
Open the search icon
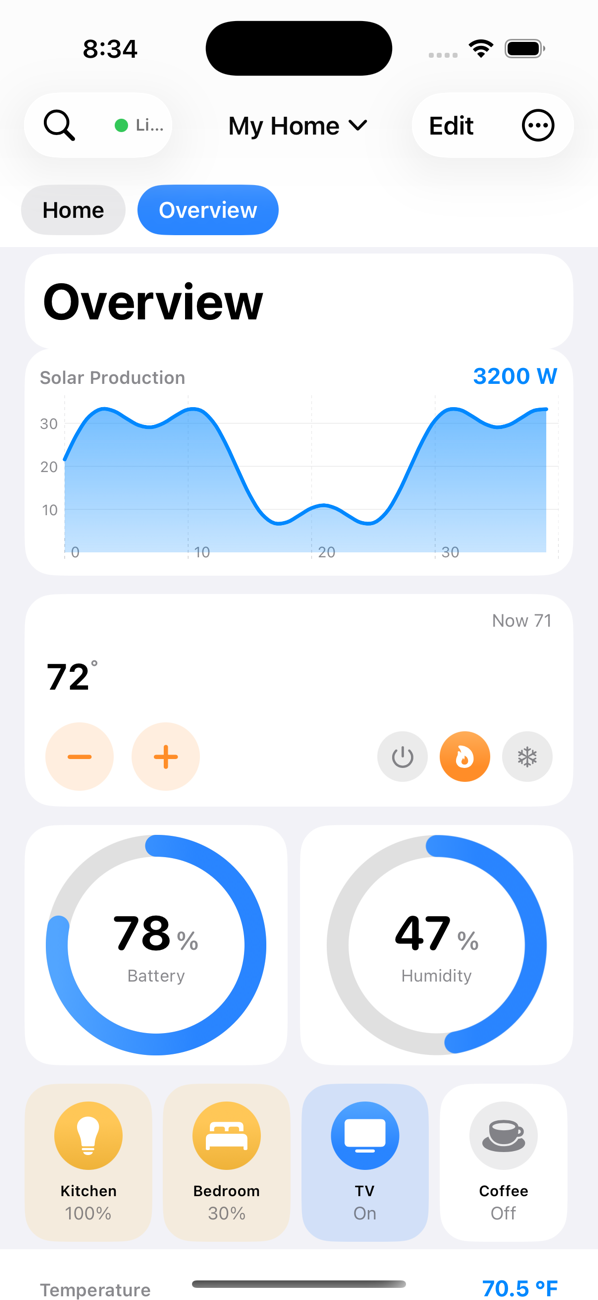pos(59,126)
